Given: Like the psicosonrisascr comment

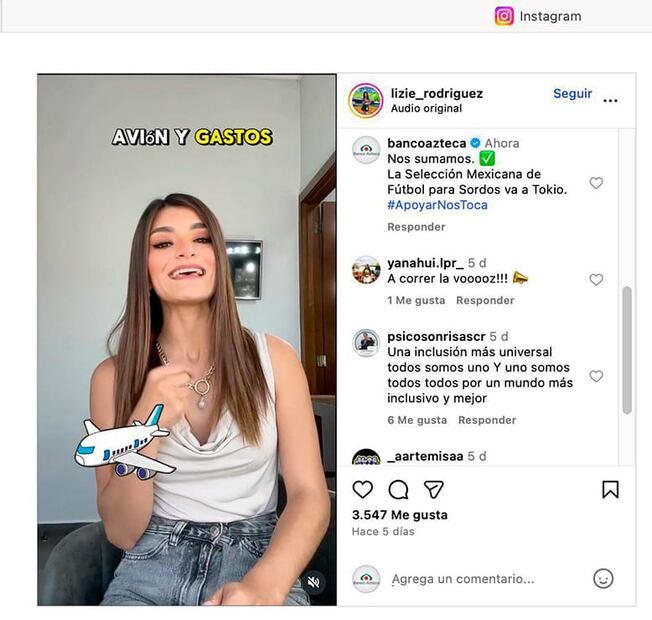Looking at the screenshot, I should pos(596,376).
